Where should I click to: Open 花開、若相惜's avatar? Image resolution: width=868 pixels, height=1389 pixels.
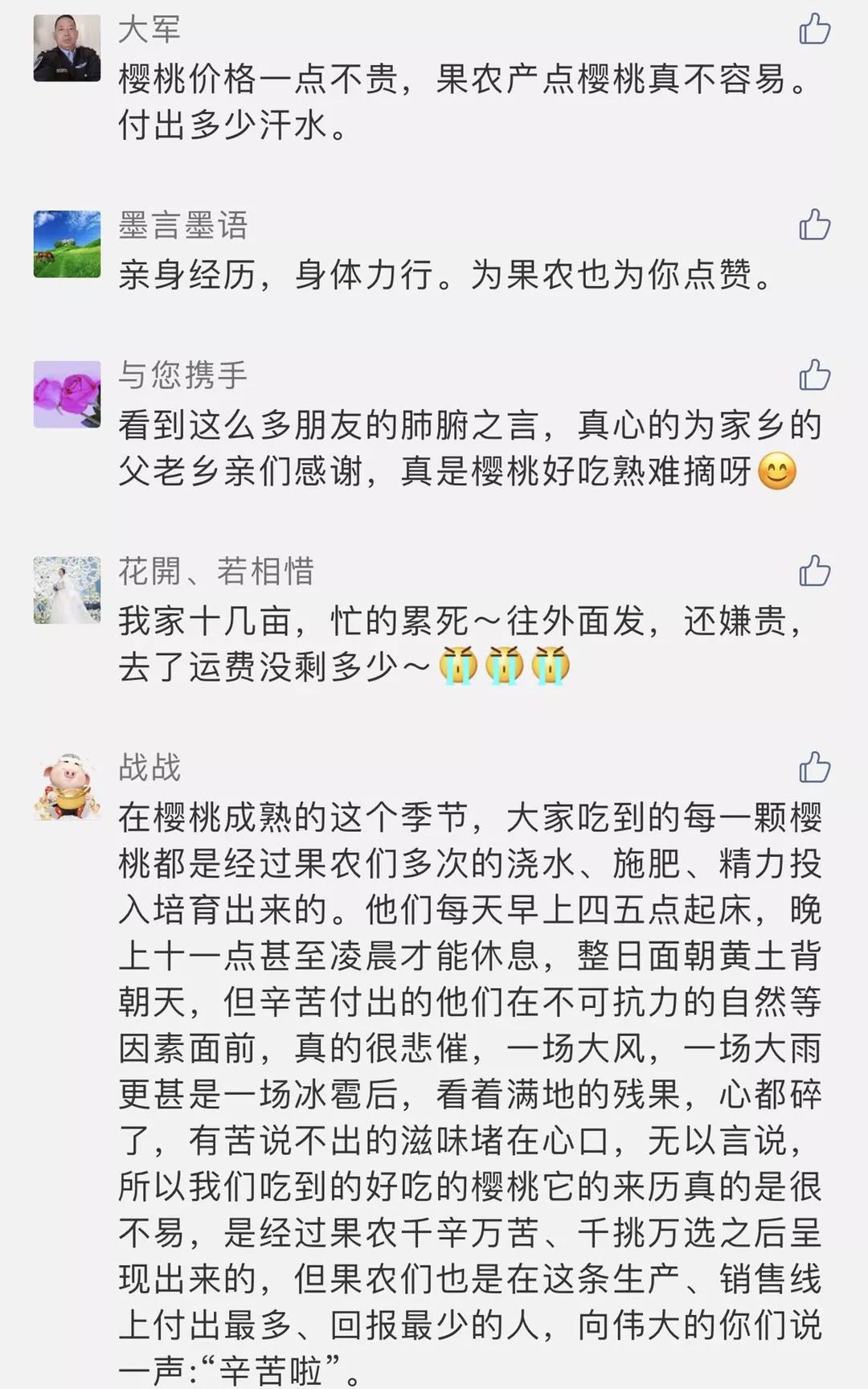coord(67,591)
